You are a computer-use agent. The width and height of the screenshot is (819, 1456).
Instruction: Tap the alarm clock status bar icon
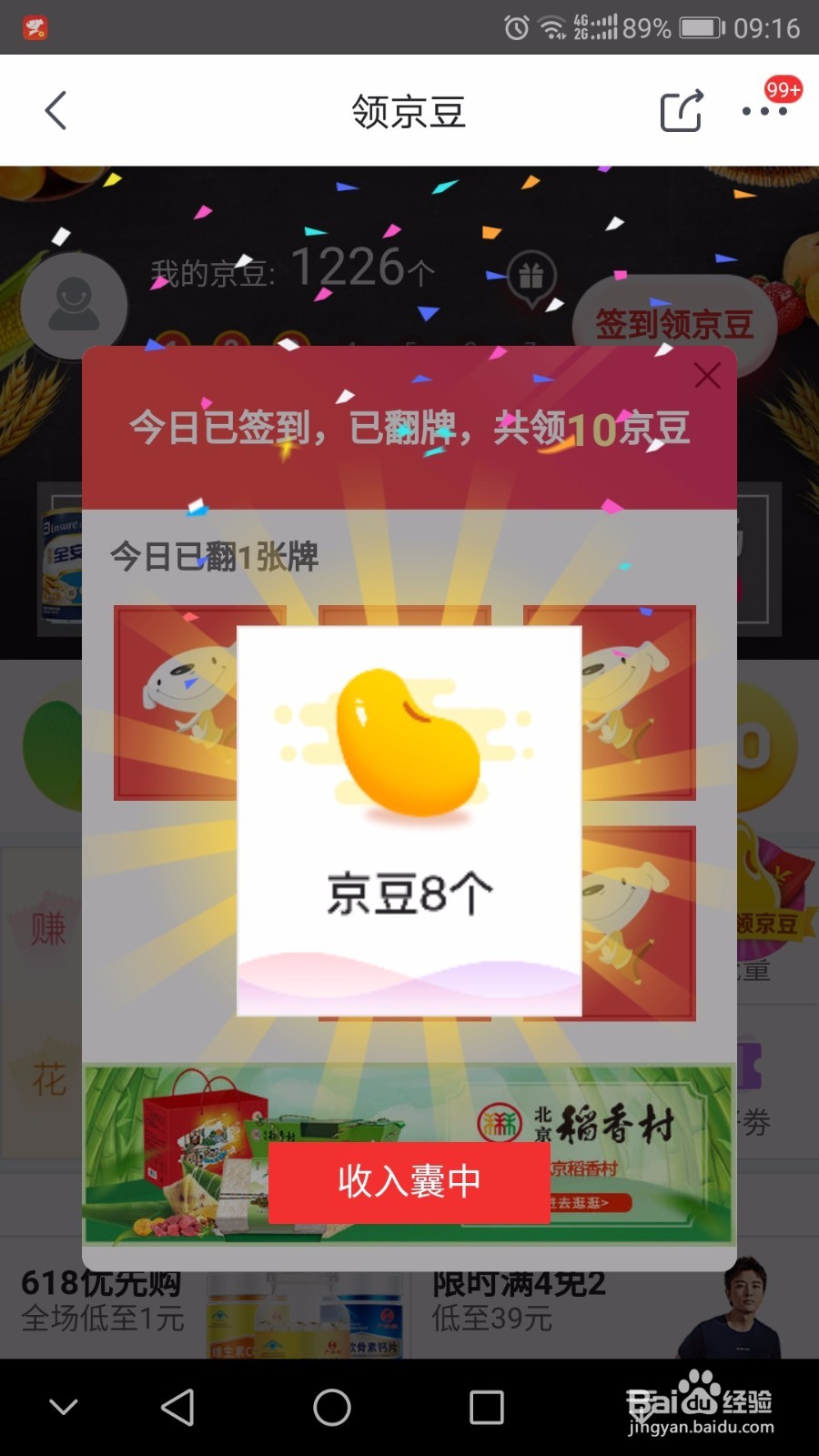point(516,30)
